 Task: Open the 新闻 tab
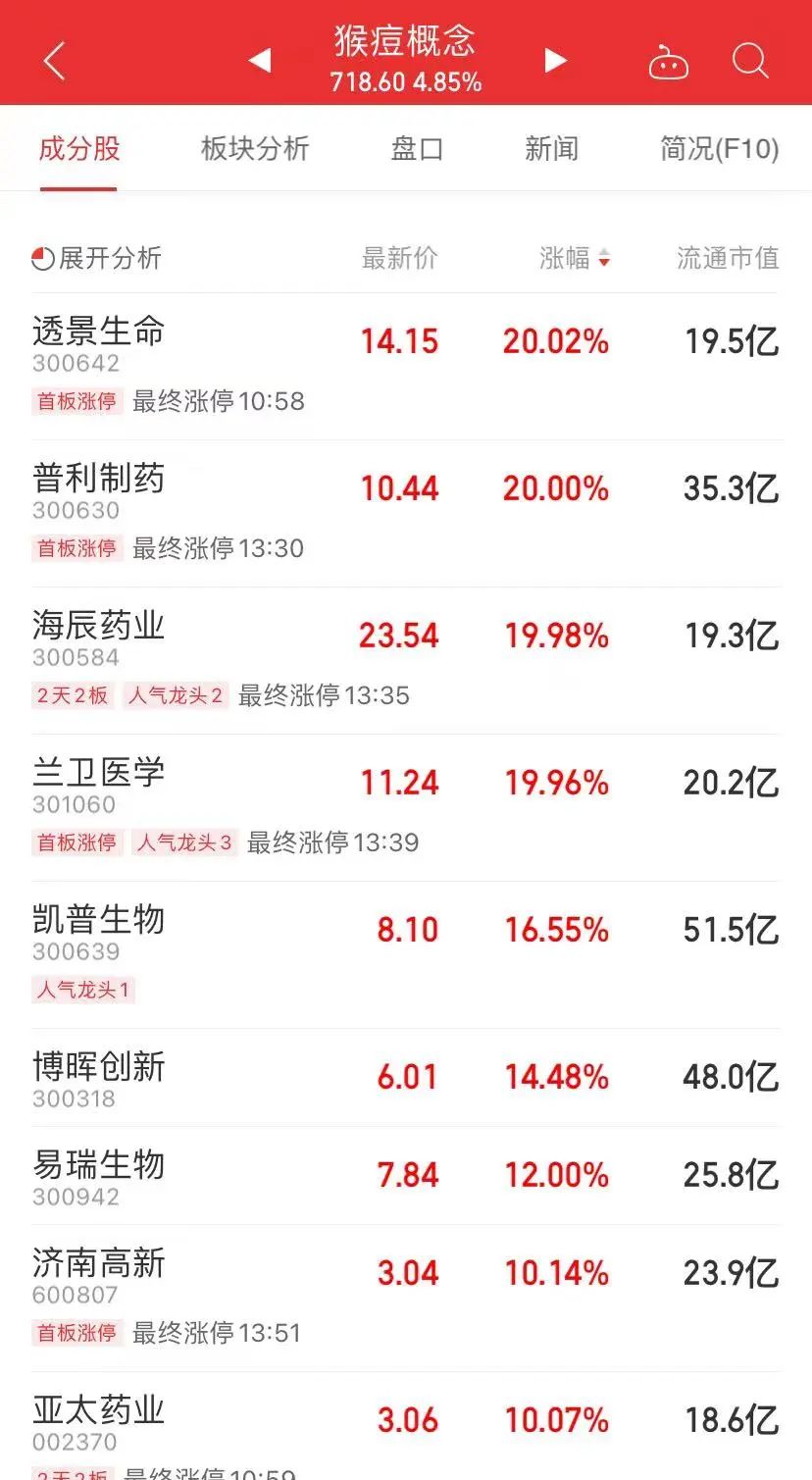pyautogui.click(x=551, y=149)
